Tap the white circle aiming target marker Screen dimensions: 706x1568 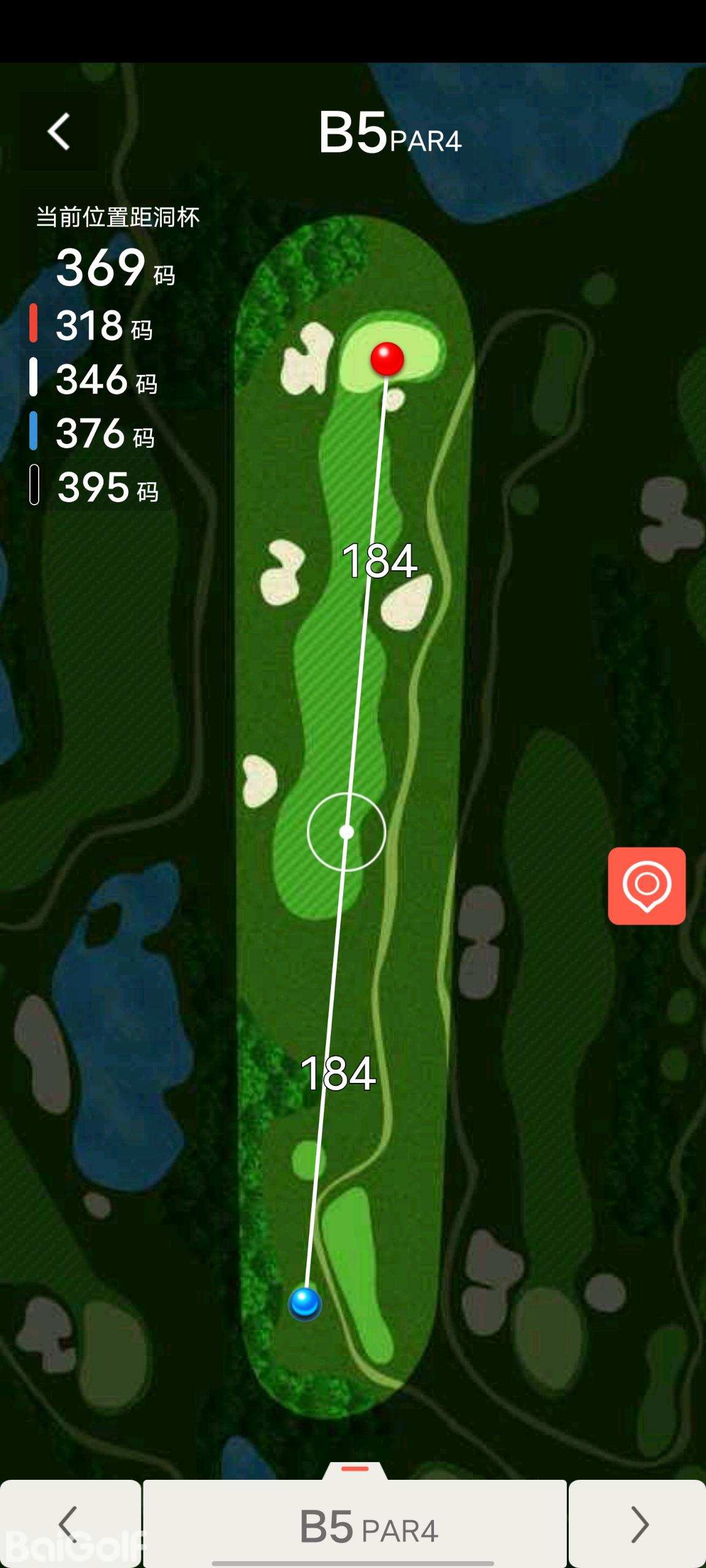(346, 832)
